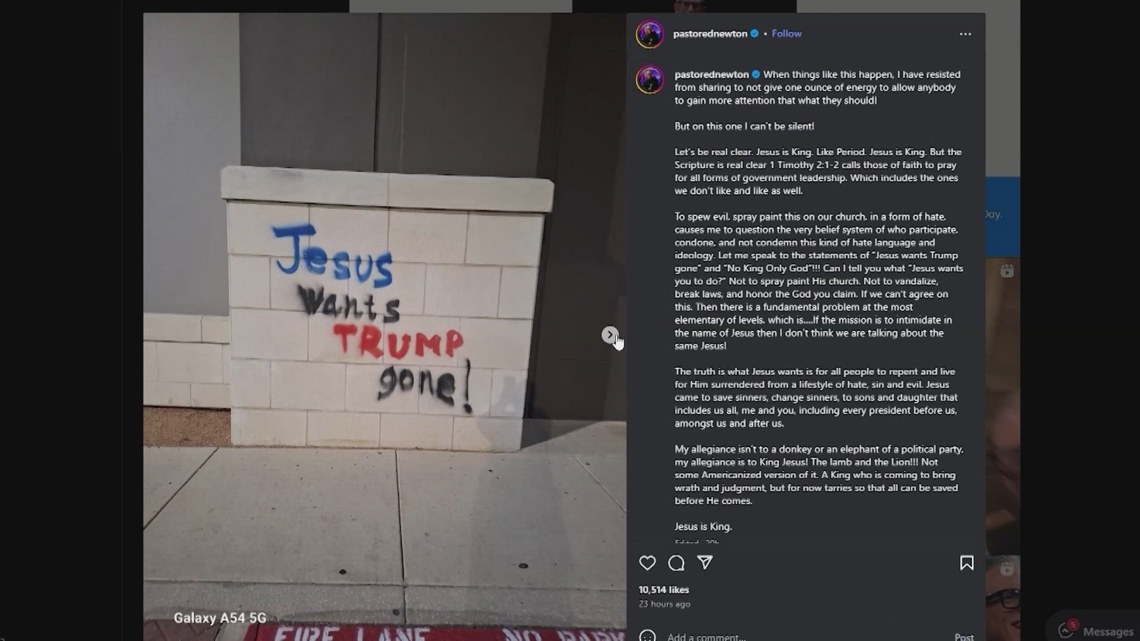Screen dimensions: 1140x641
Task: Open the post's more options menu
Action: pos(964,33)
